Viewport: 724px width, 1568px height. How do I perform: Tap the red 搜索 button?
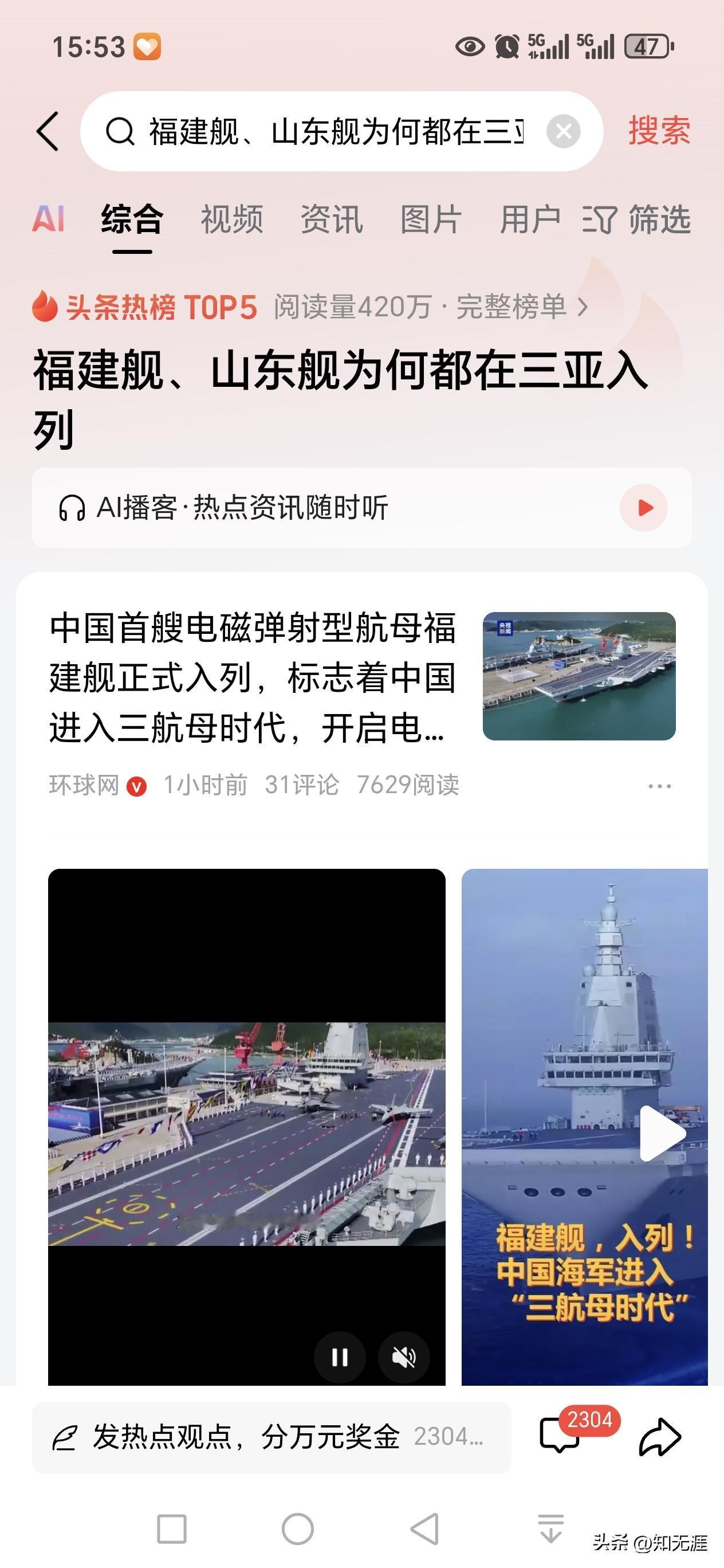(659, 131)
